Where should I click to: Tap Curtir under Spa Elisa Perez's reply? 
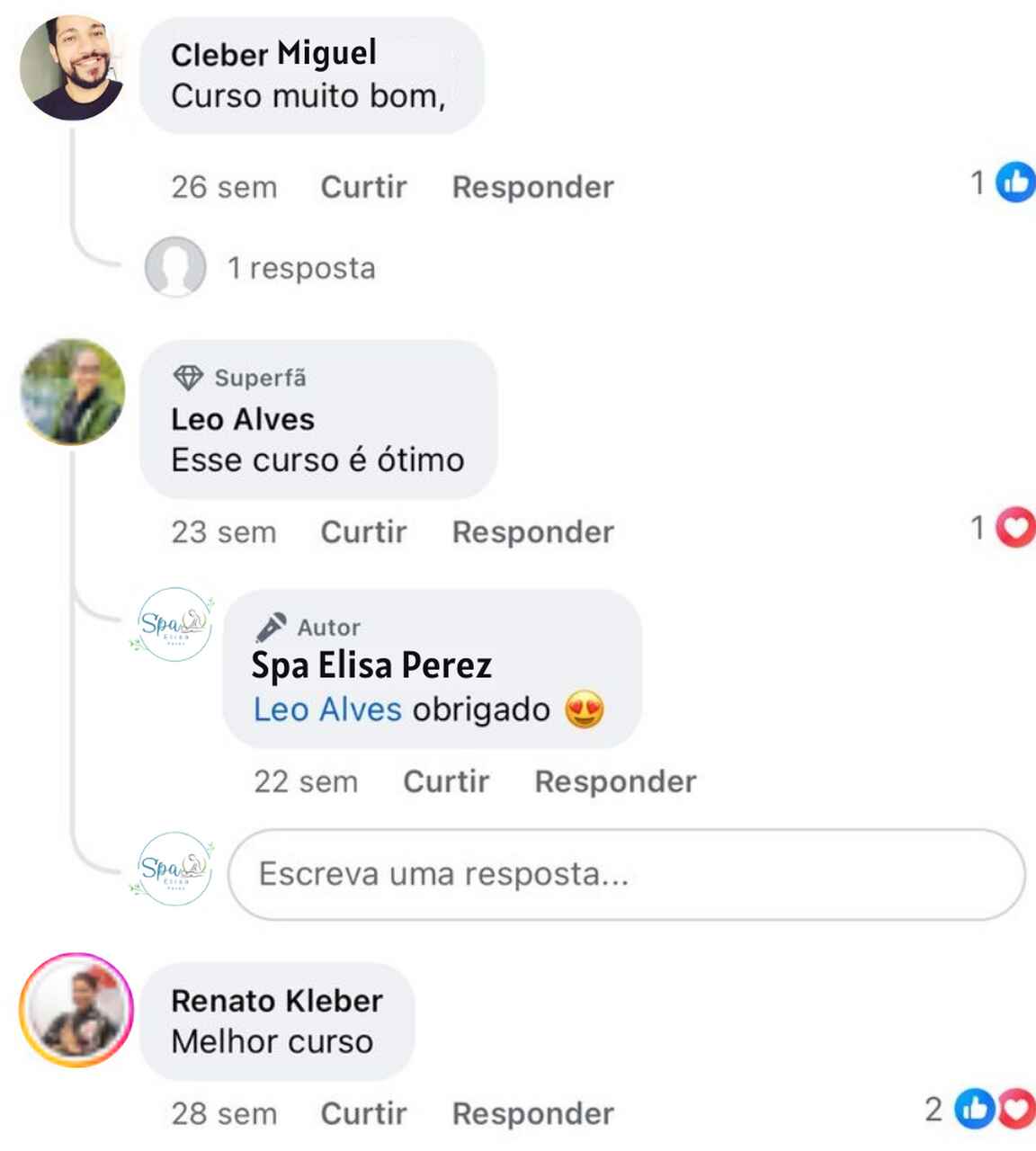click(x=446, y=781)
